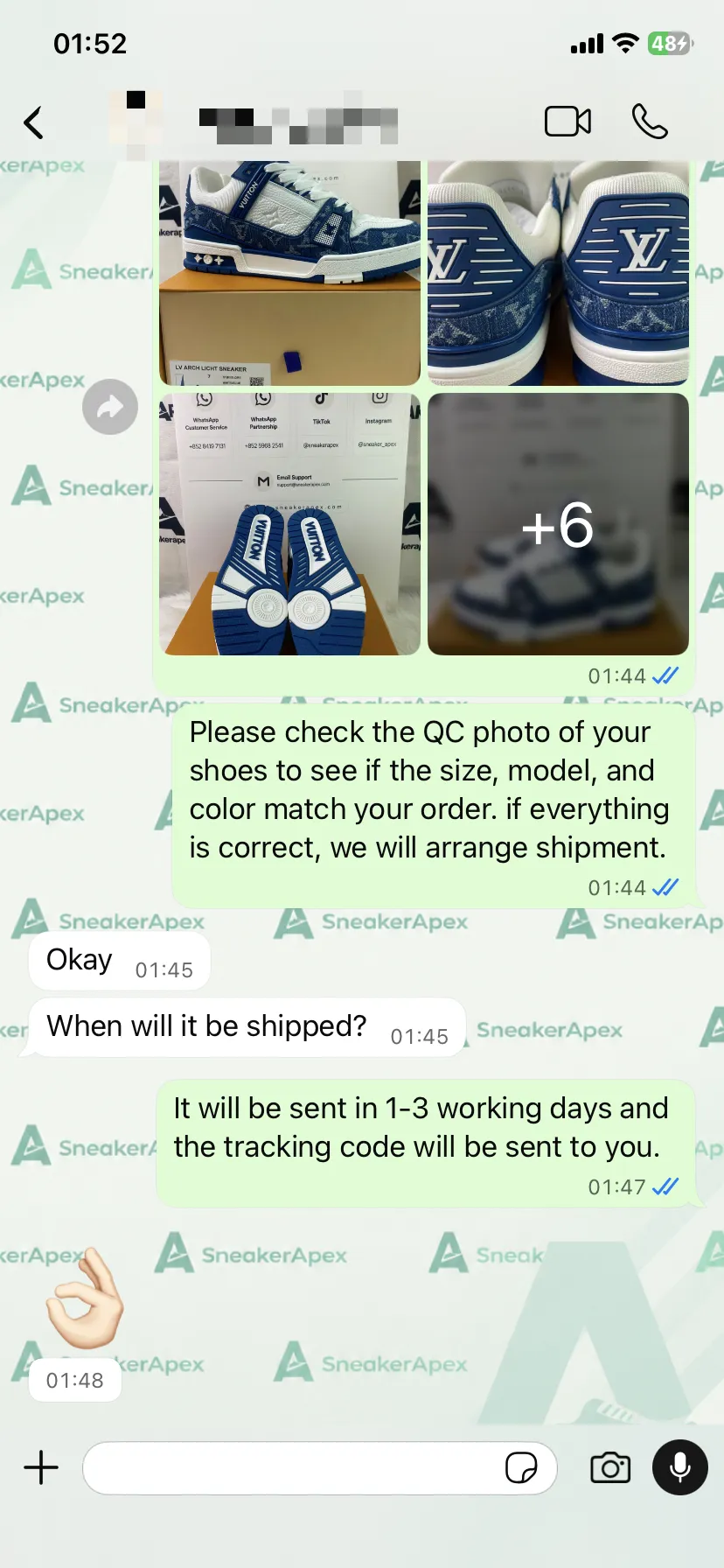Image resolution: width=724 pixels, height=1568 pixels.
Task: Open the sticker picker
Action: point(521,1467)
